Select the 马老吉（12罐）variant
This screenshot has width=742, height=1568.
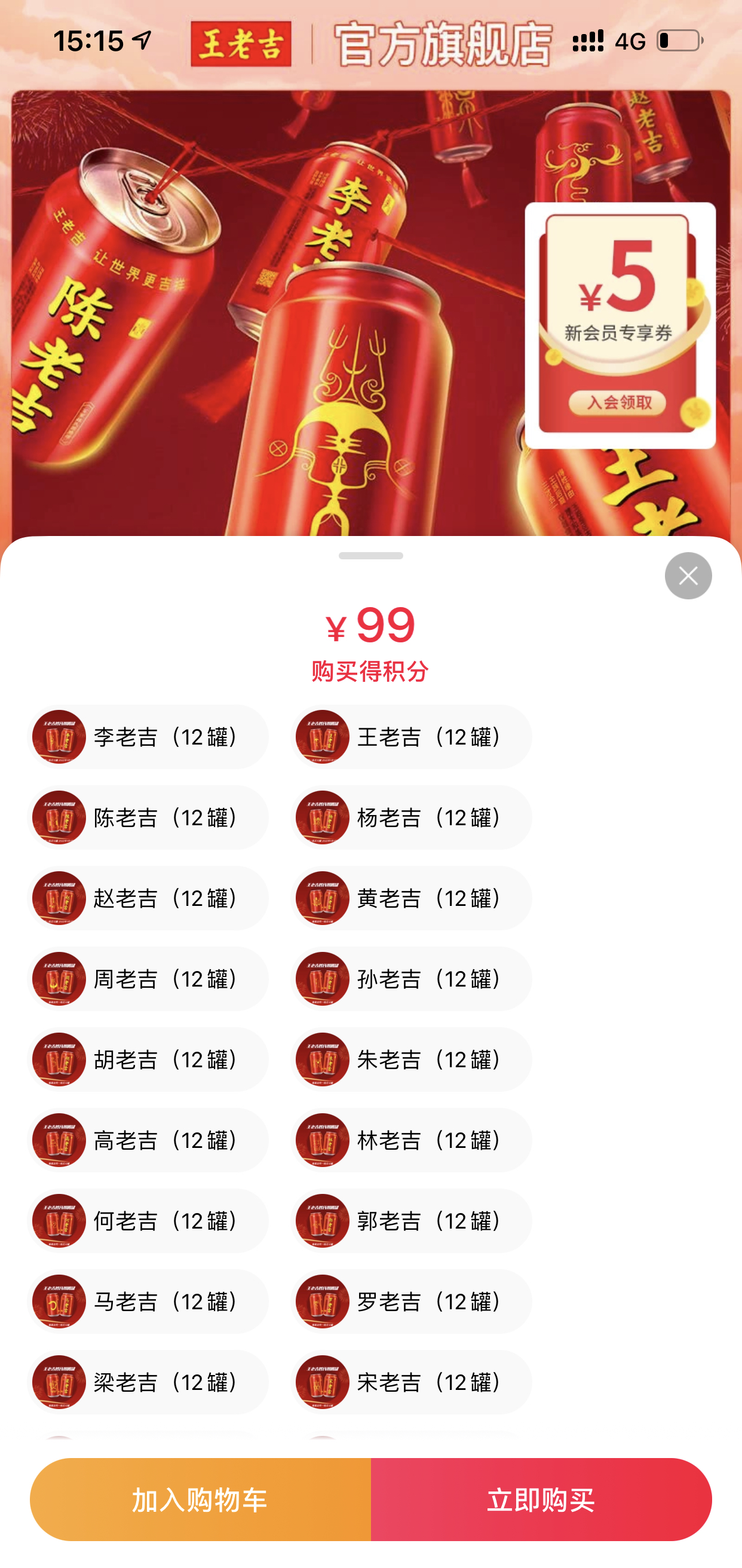point(148,1301)
